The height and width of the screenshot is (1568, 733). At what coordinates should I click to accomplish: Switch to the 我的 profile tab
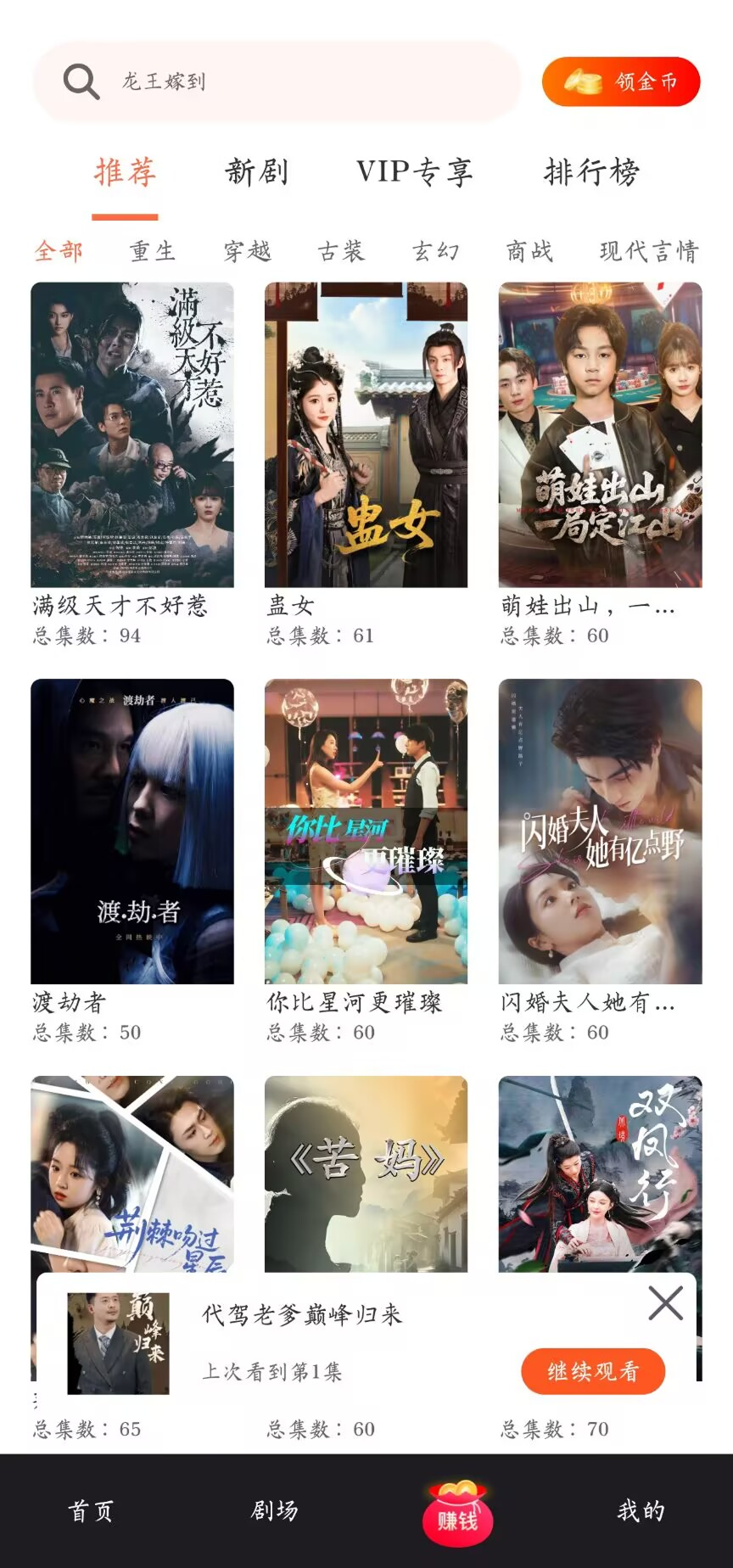coord(641,1510)
